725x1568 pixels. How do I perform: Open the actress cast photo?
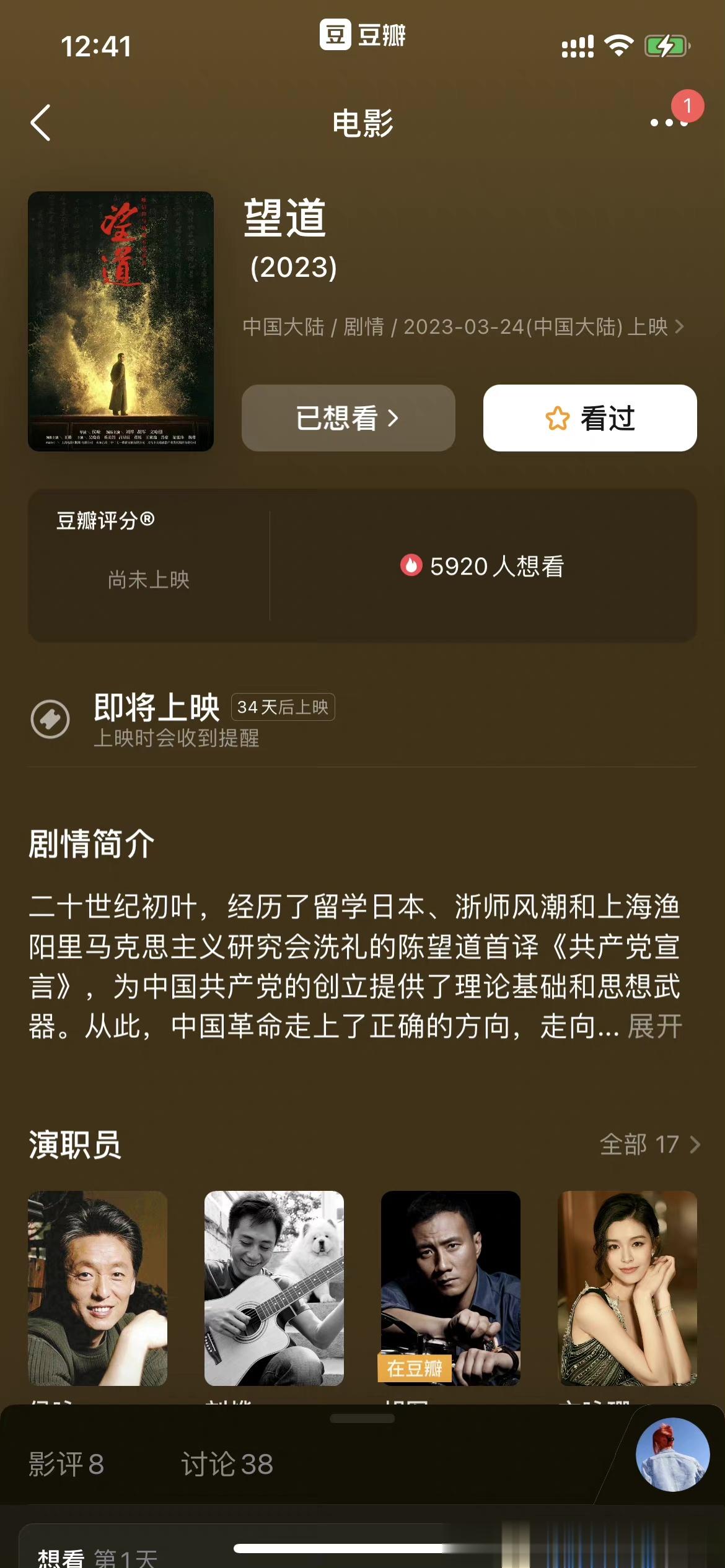pyautogui.click(x=627, y=1288)
